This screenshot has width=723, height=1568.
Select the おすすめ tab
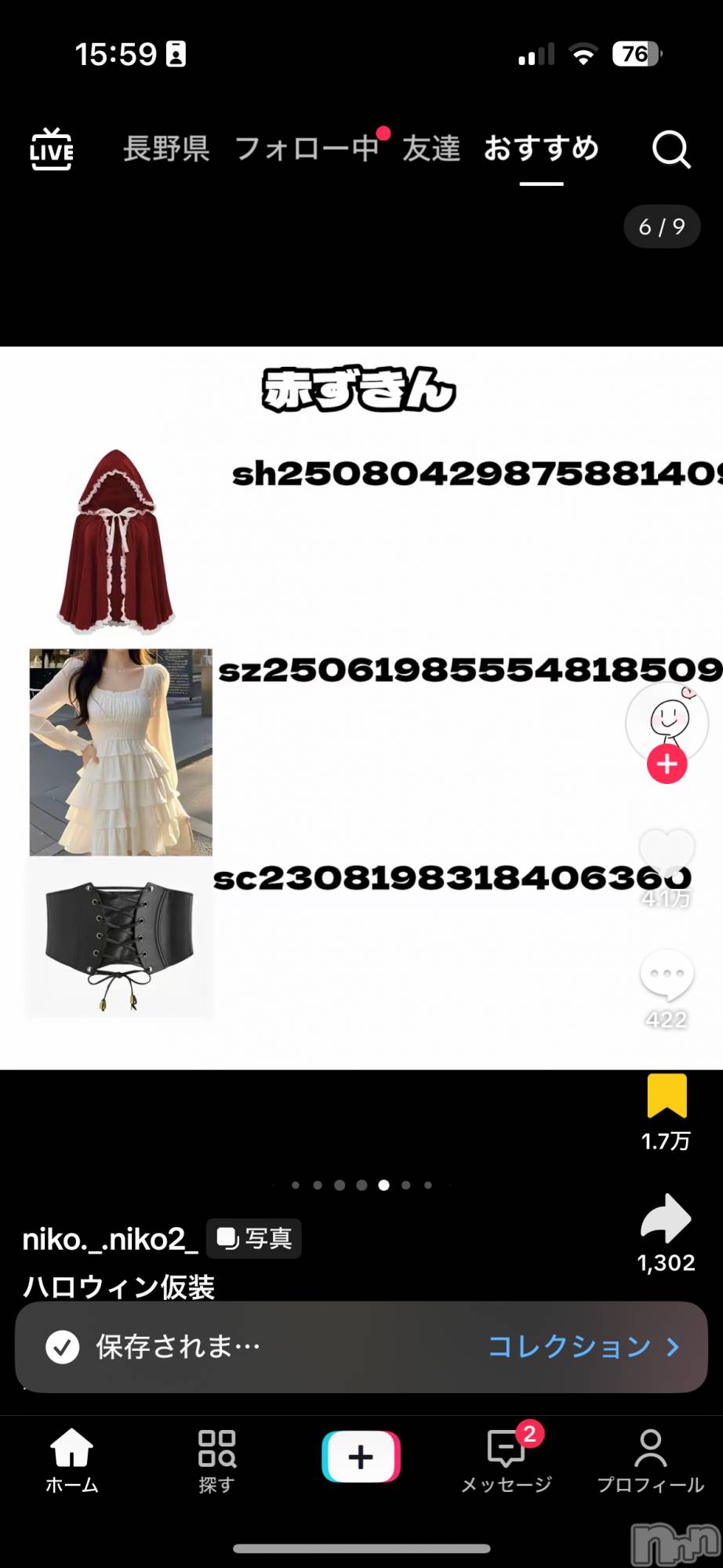pyautogui.click(x=541, y=148)
